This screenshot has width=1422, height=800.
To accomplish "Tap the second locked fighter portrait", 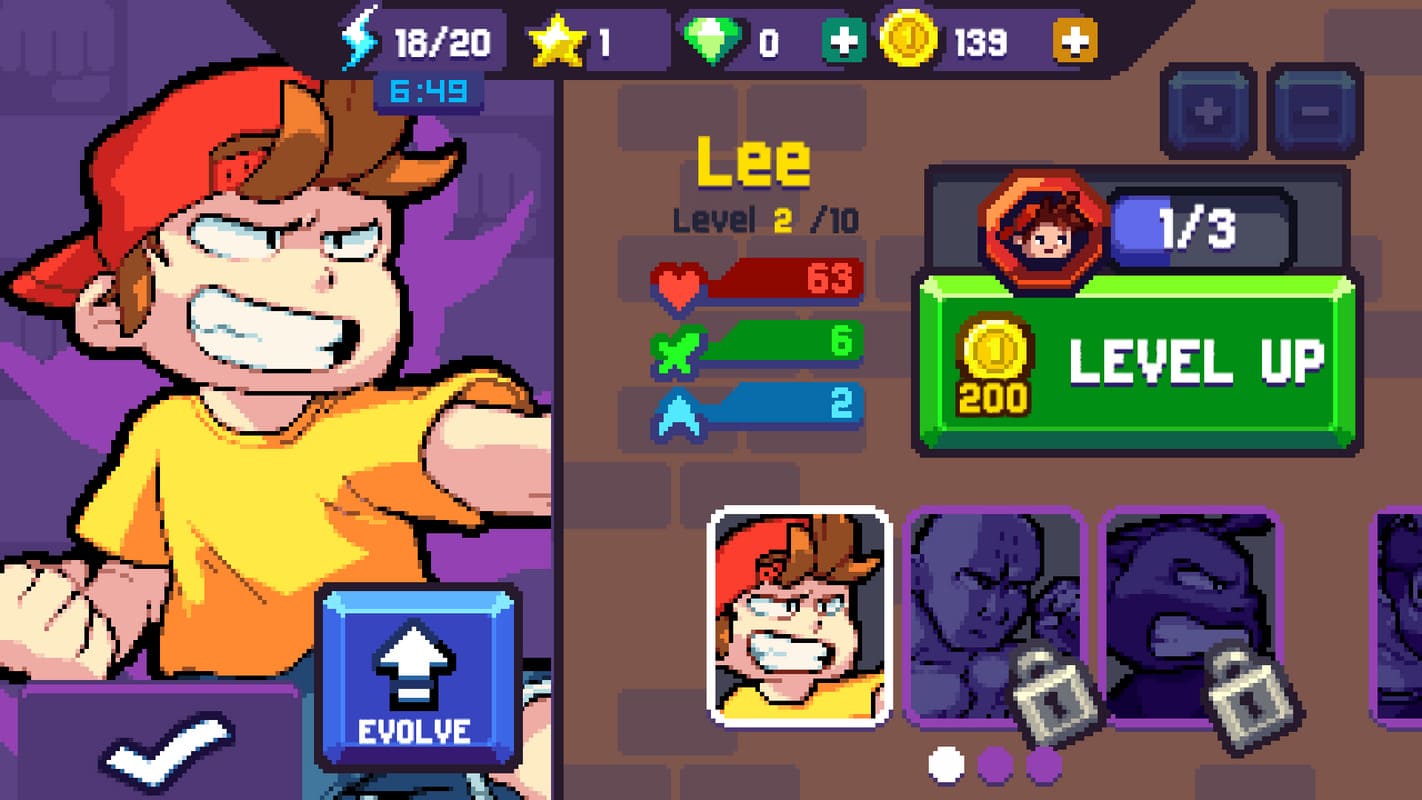I will tap(1189, 616).
